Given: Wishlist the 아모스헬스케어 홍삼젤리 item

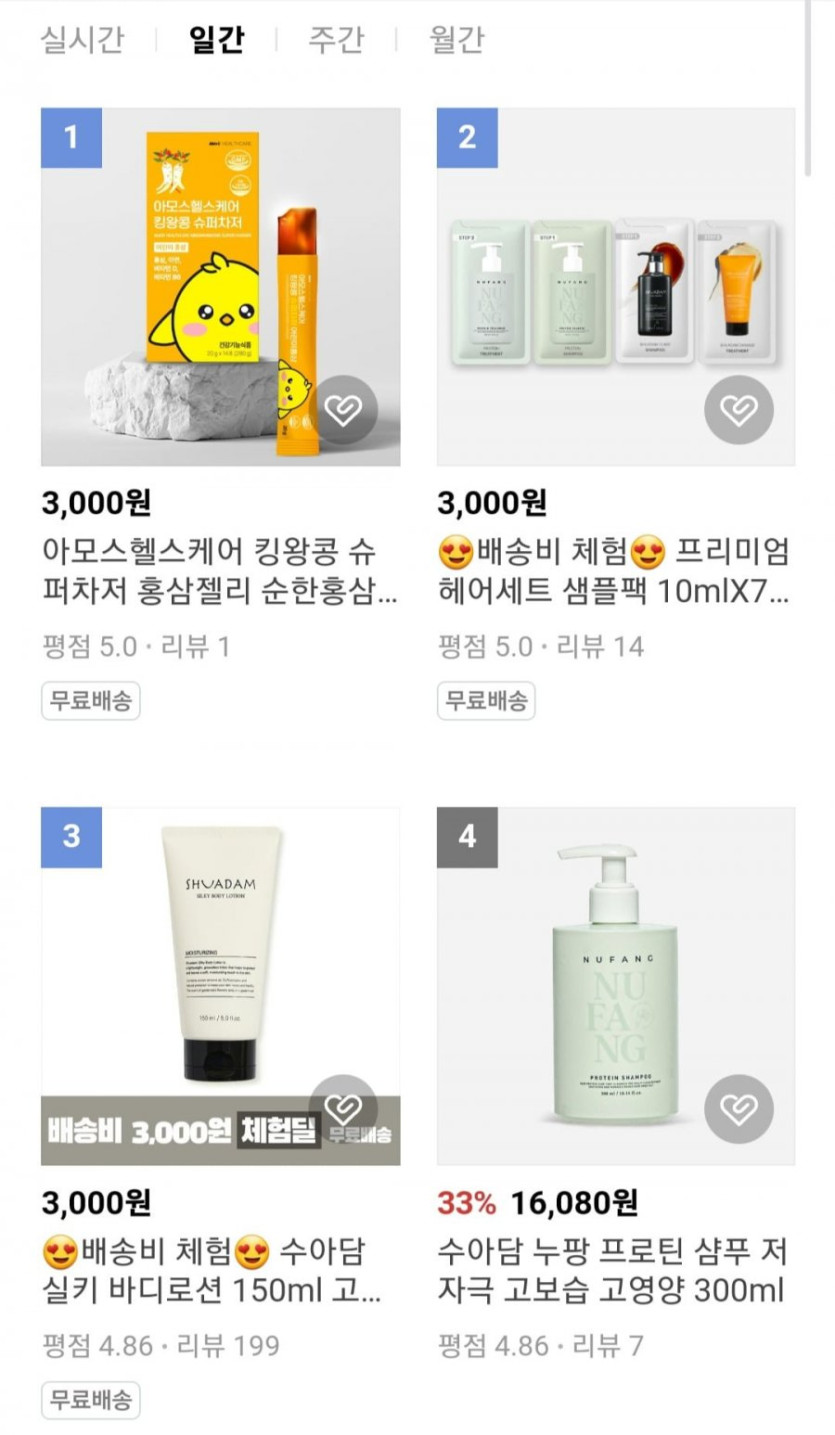Looking at the screenshot, I should pyautogui.click(x=343, y=409).
